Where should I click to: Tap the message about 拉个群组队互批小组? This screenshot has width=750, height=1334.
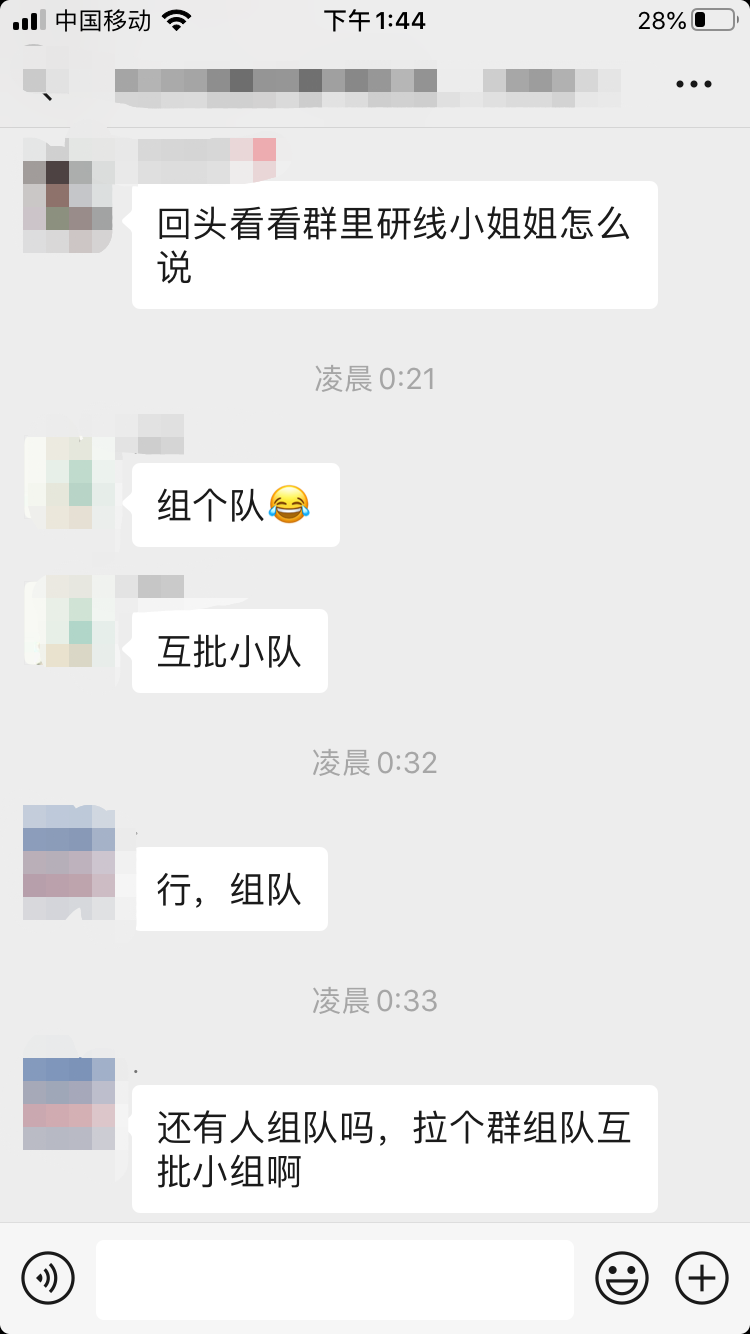click(394, 1149)
